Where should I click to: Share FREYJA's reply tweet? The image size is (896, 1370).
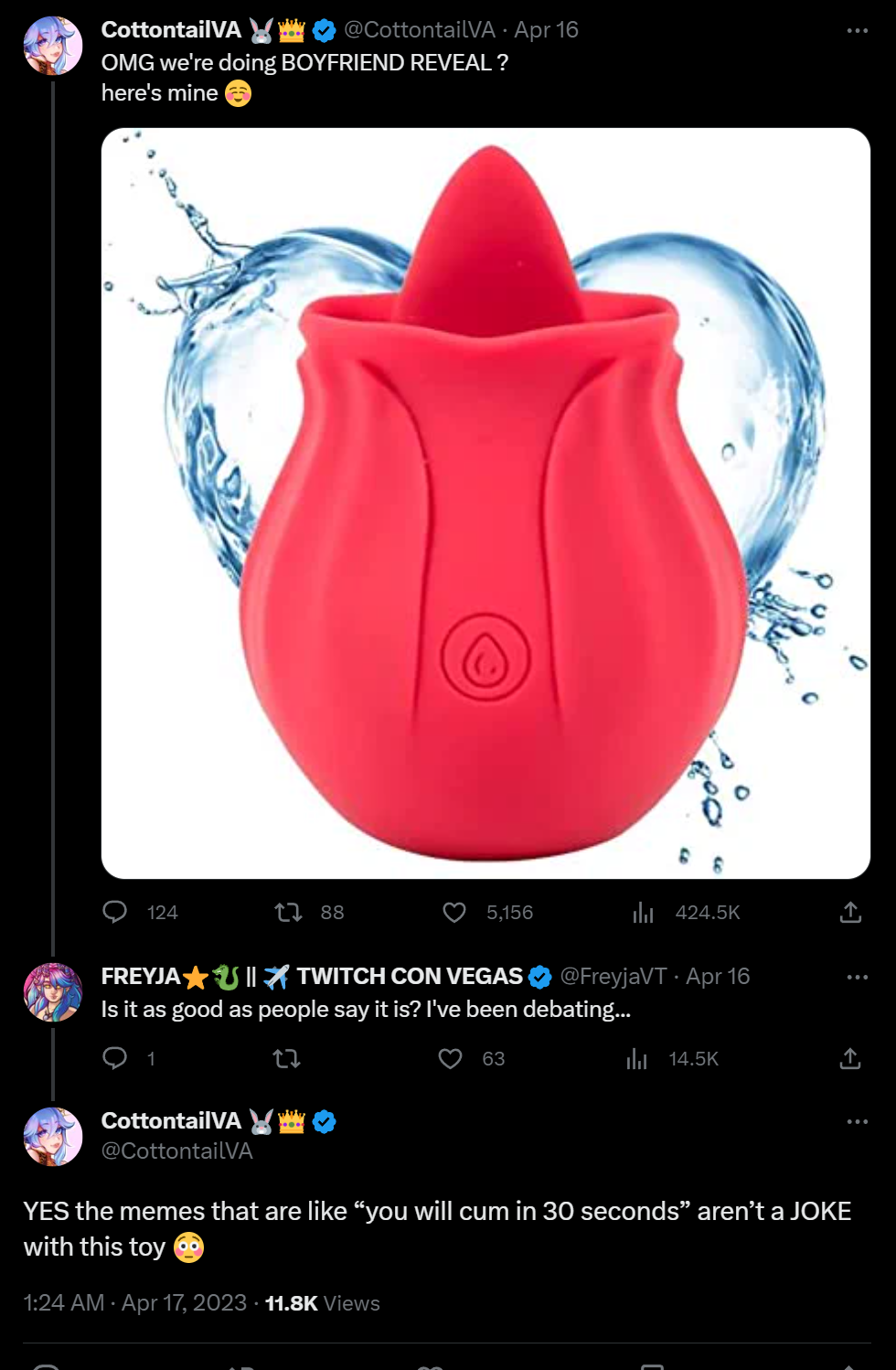click(x=850, y=1058)
